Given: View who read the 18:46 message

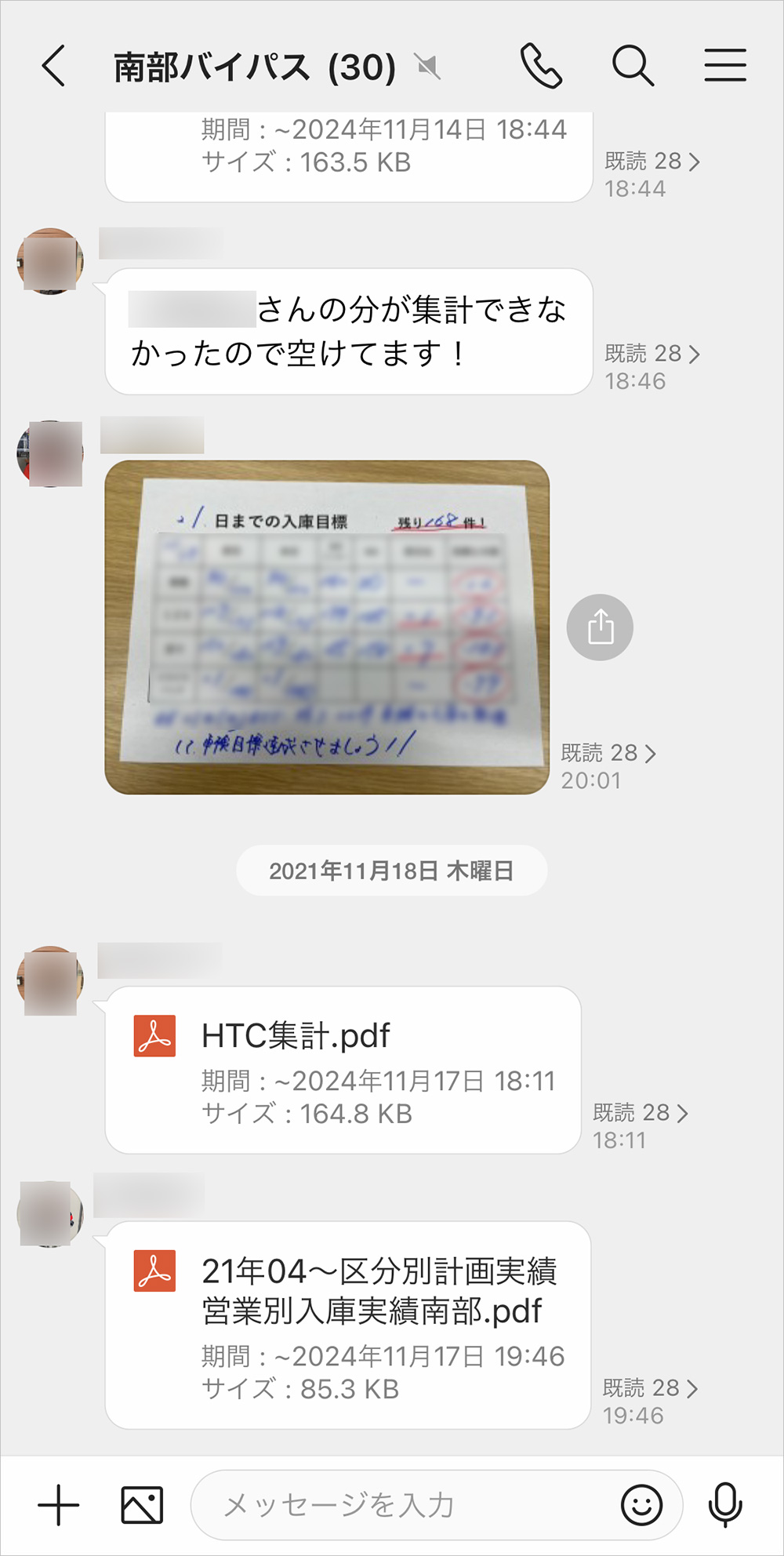Looking at the screenshot, I should (652, 354).
